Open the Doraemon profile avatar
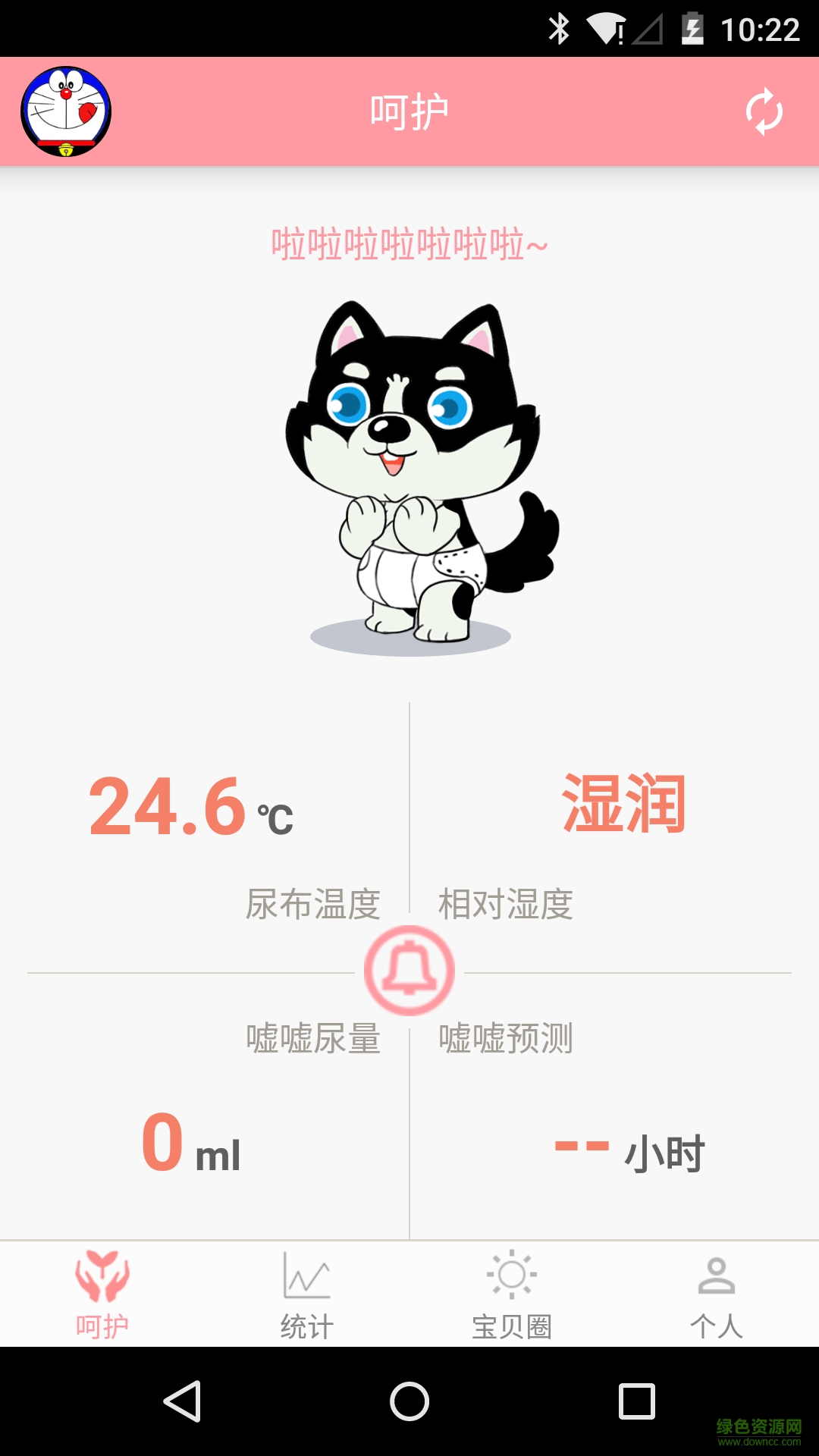 tap(66, 111)
